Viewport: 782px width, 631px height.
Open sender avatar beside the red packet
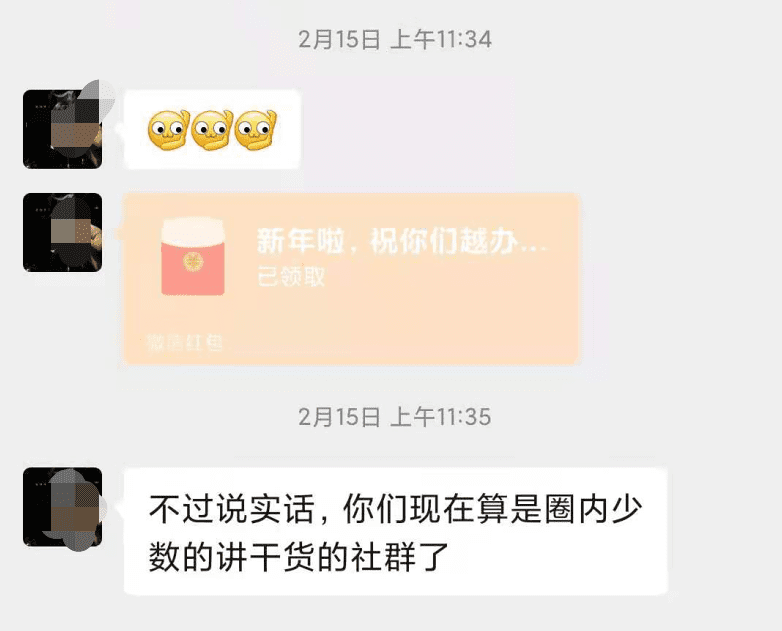pyautogui.click(x=62, y=232)
